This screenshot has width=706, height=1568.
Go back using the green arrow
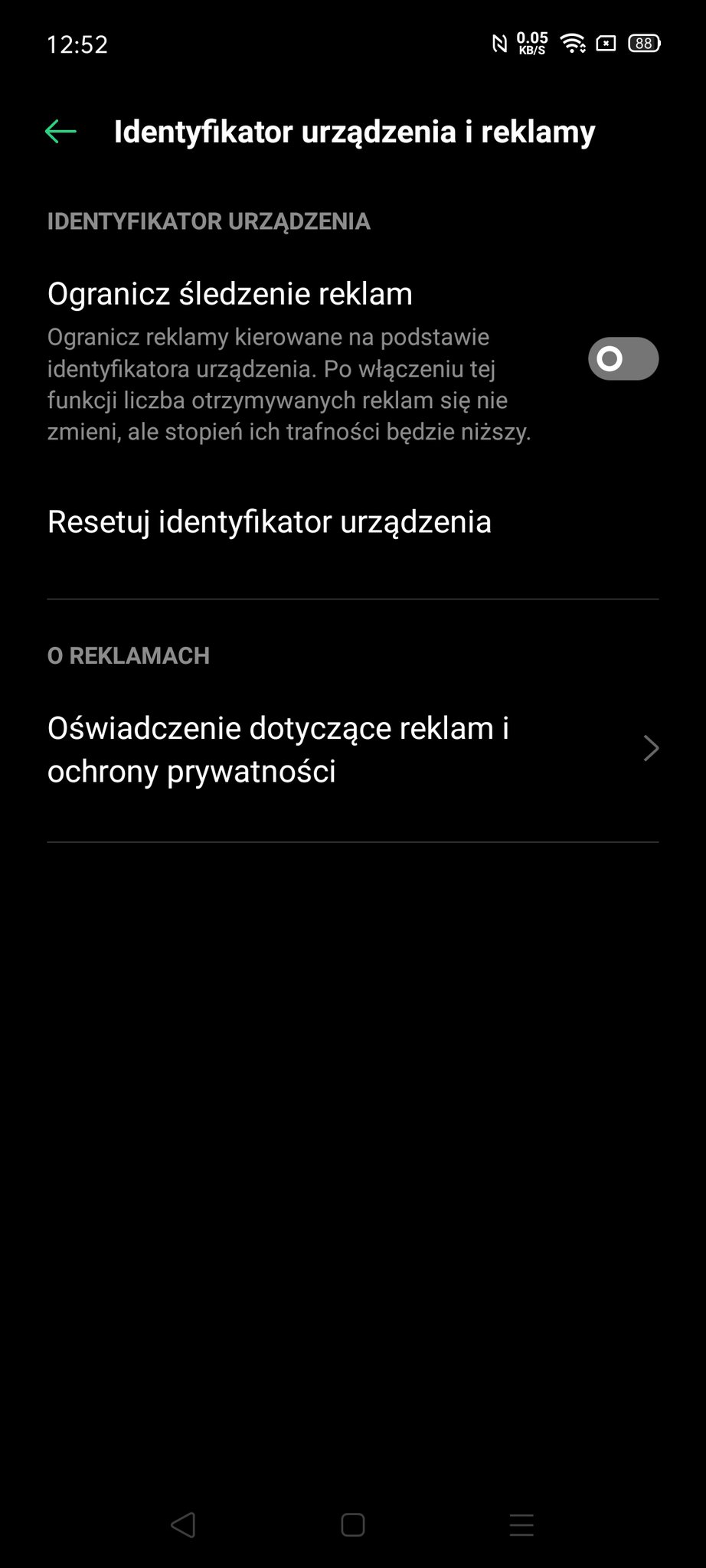click(x=60, y=132)
